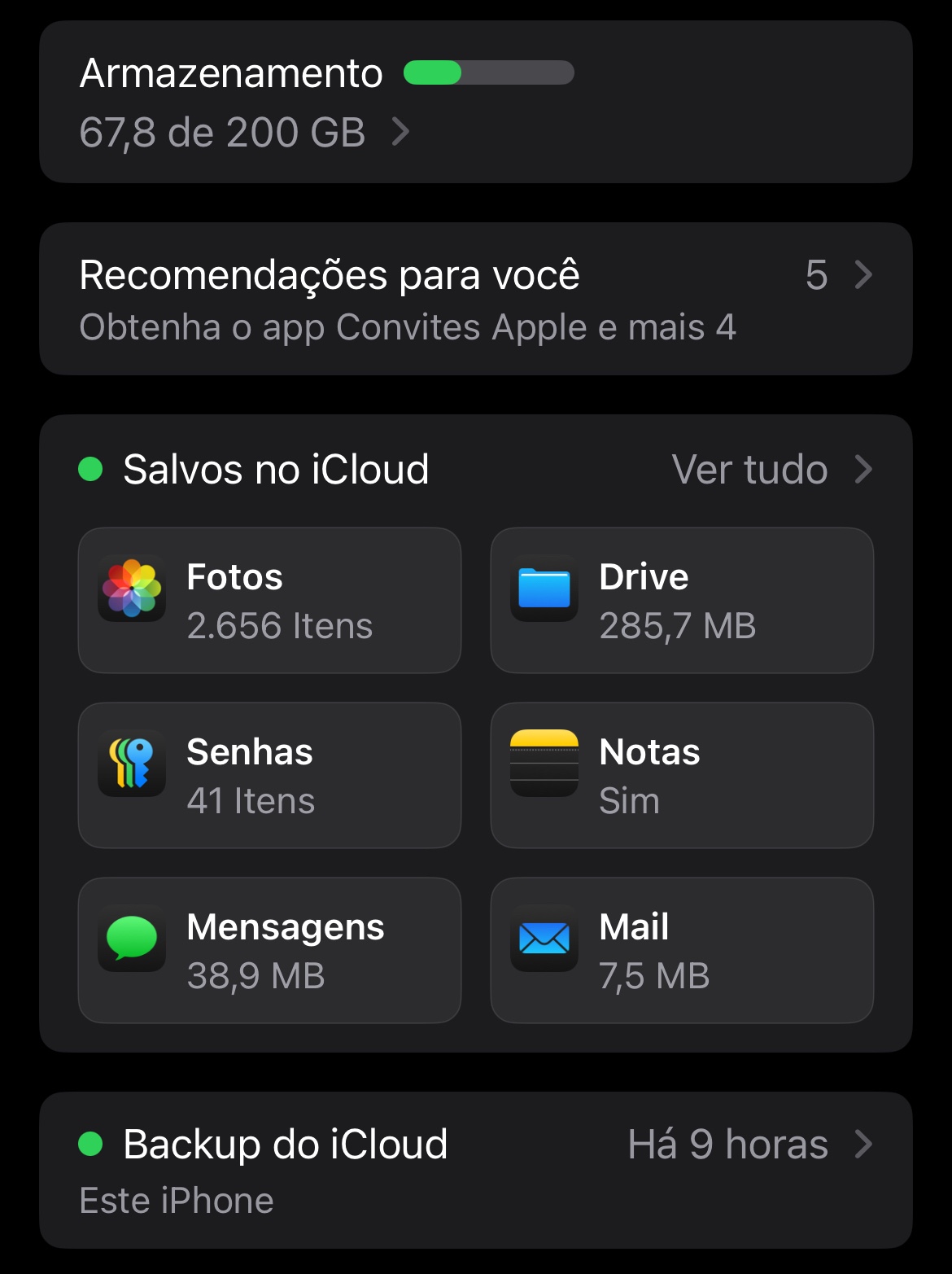Open the Notas card
This screenshot has width=952, height=1274.
pyautogui.click(x=682, y=776)
